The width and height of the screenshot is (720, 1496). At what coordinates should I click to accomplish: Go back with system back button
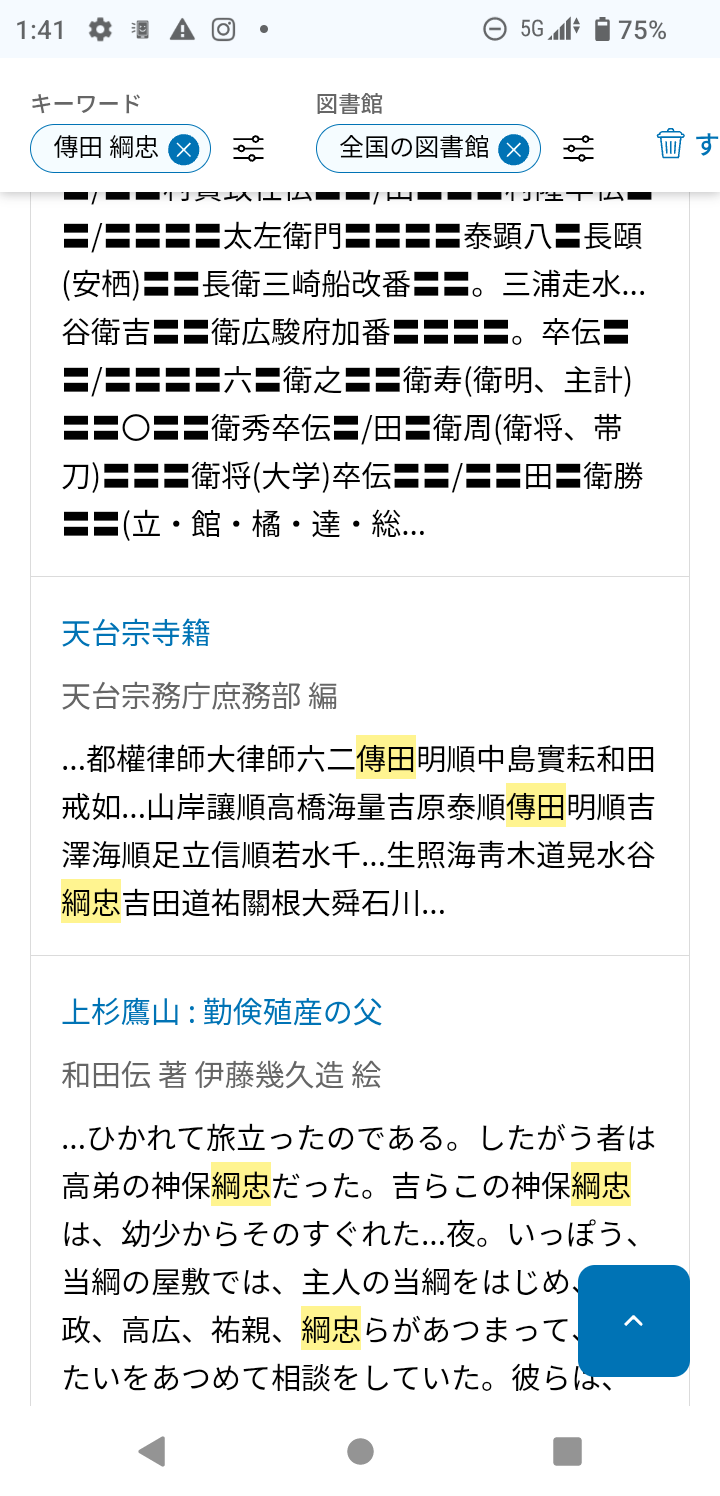tap(152, 1451)
